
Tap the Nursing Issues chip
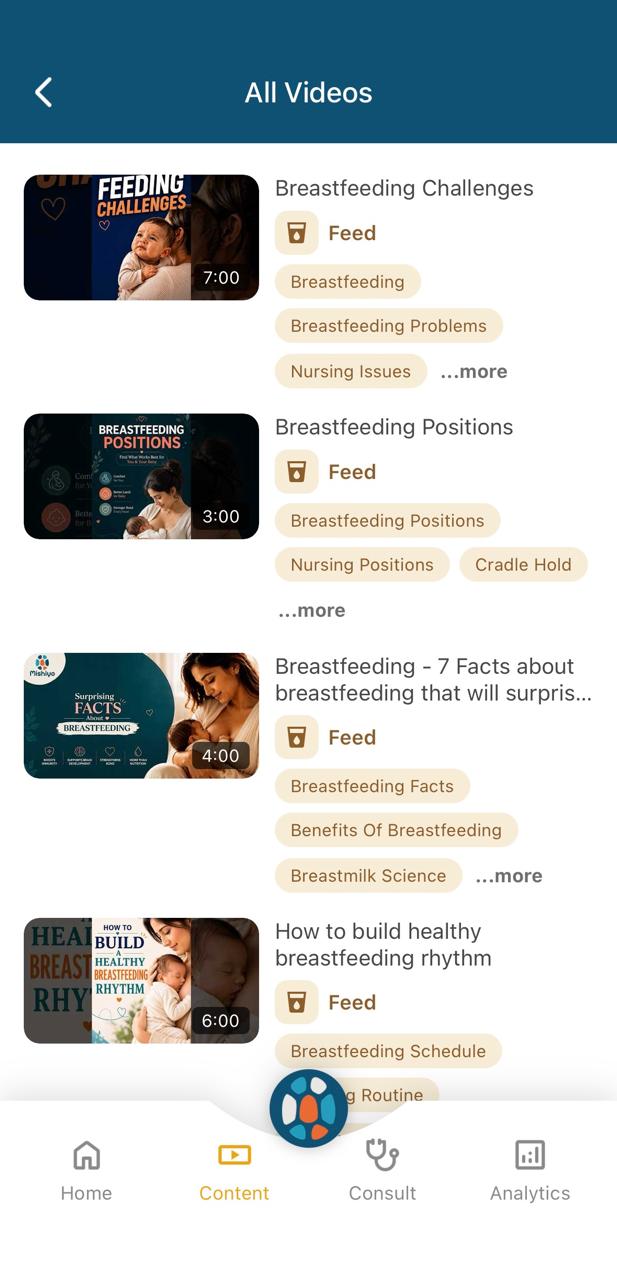click(x=351, y=371)
